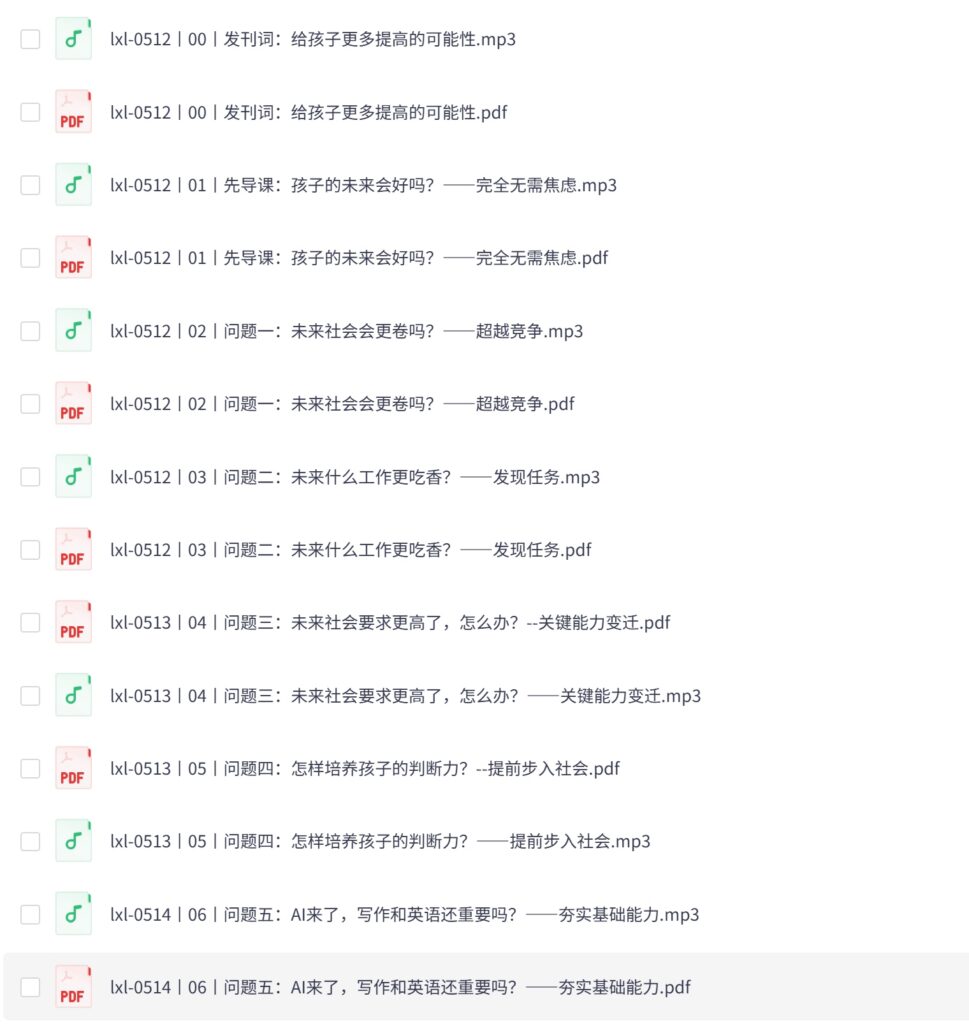Open 问题一：未来社会会更卷吗 mp3 file
Viewport: 969px width, 1024px height.
point(346,331)
